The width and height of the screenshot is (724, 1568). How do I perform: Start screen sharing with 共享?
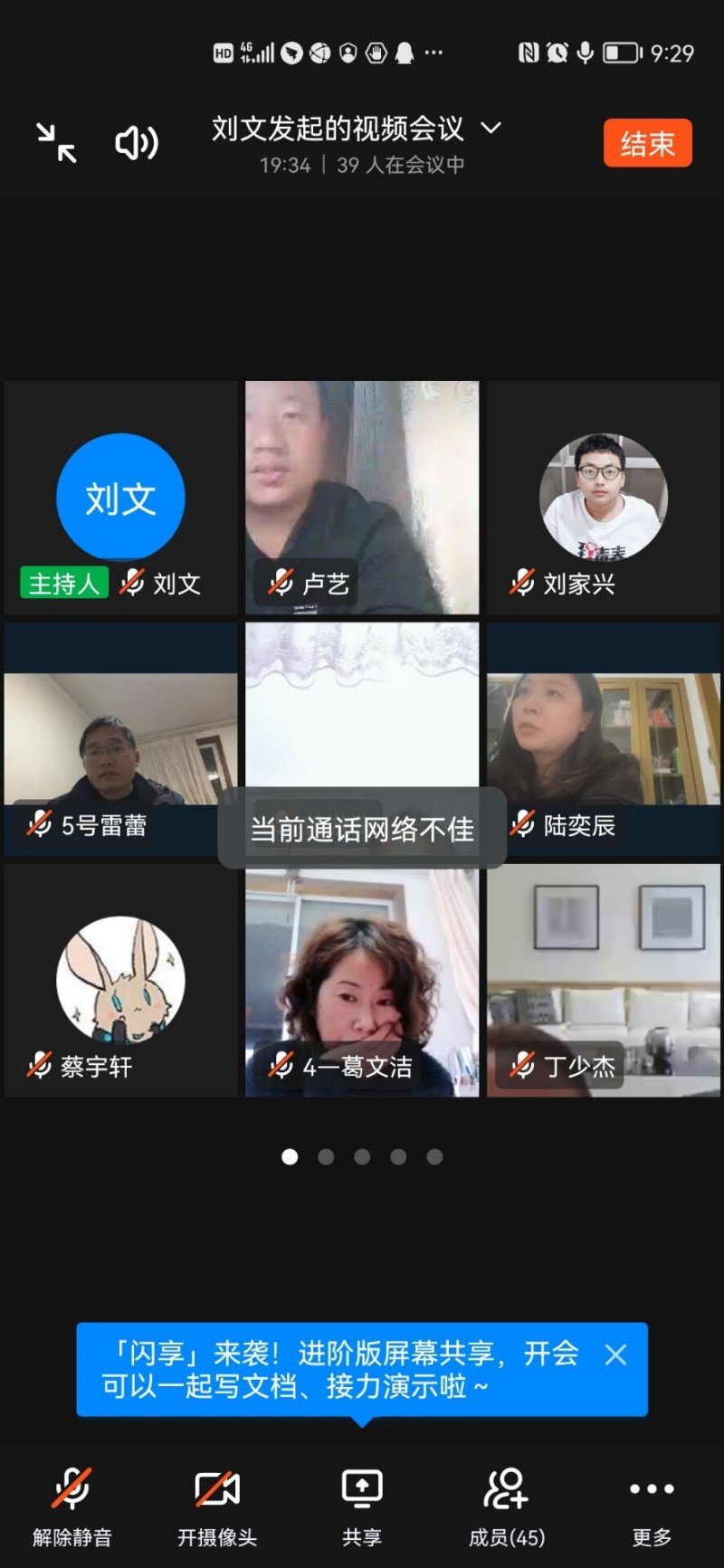[362, 1504]
